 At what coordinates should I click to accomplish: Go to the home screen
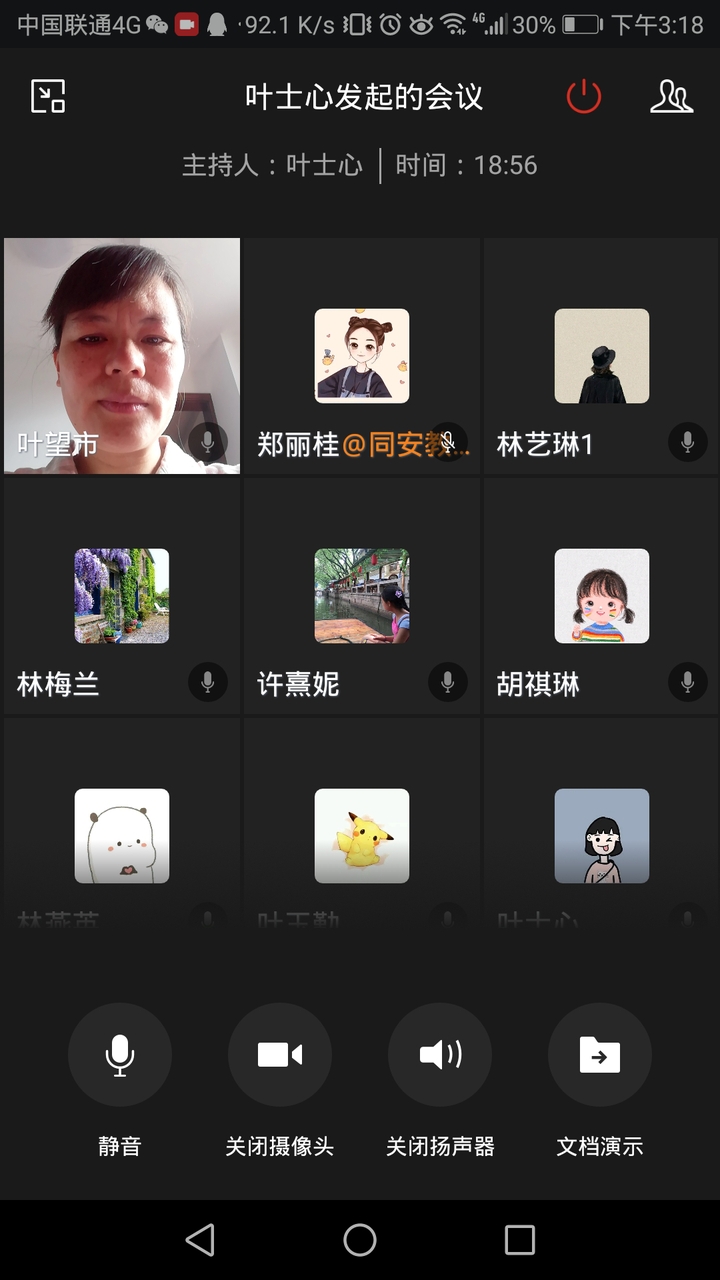(x=360, y=1240)
